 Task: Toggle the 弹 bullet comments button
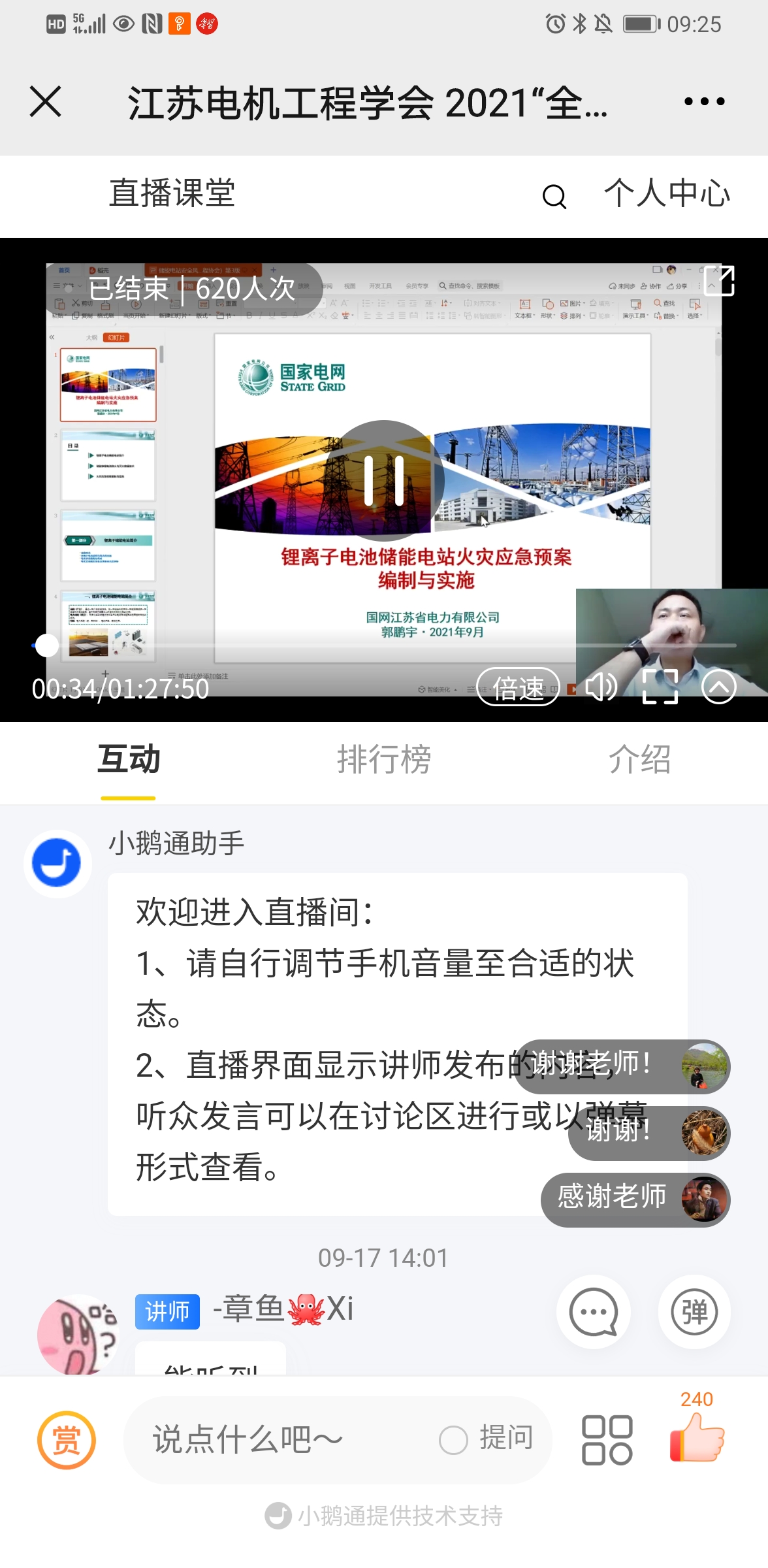694,1312
